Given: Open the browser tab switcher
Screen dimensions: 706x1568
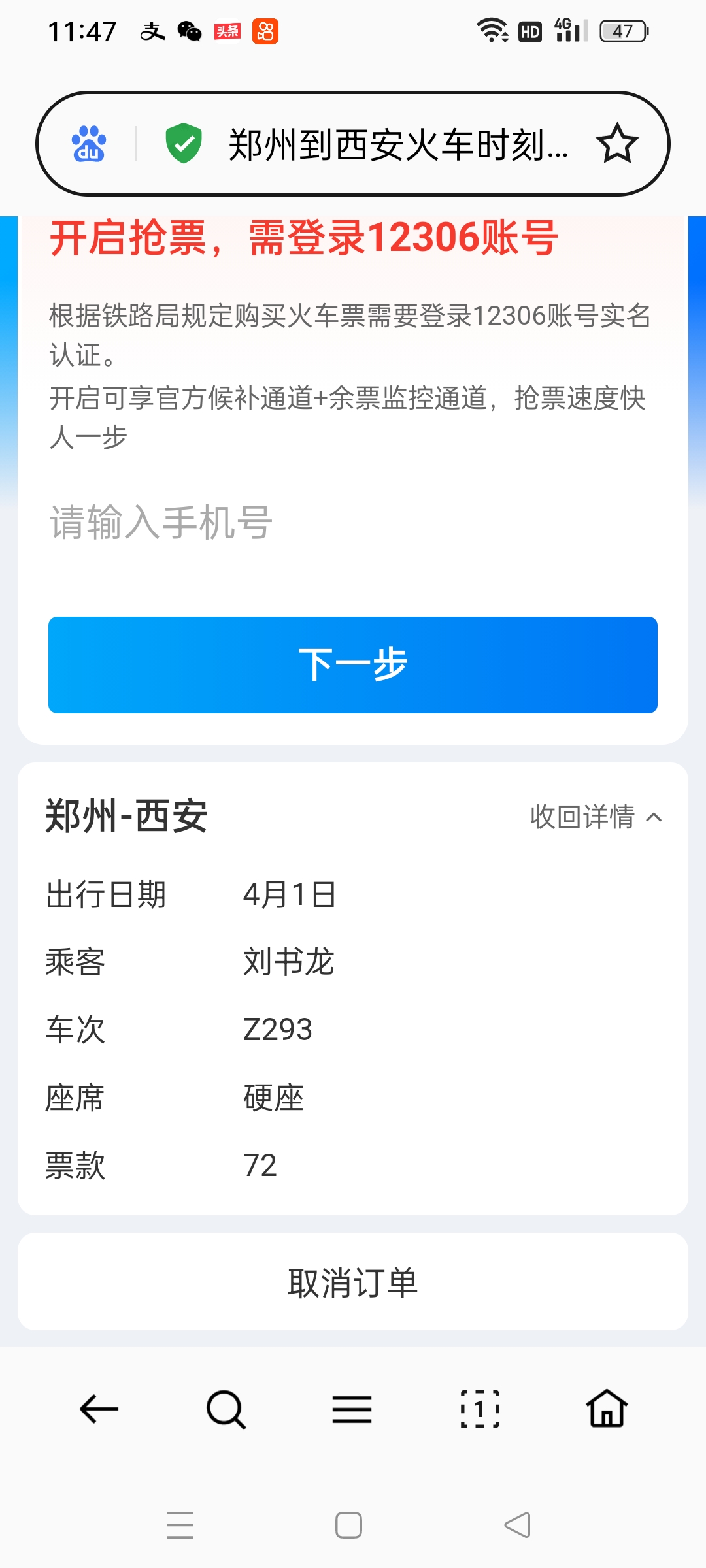Looking at the screenshot, I should (480, 1409).
